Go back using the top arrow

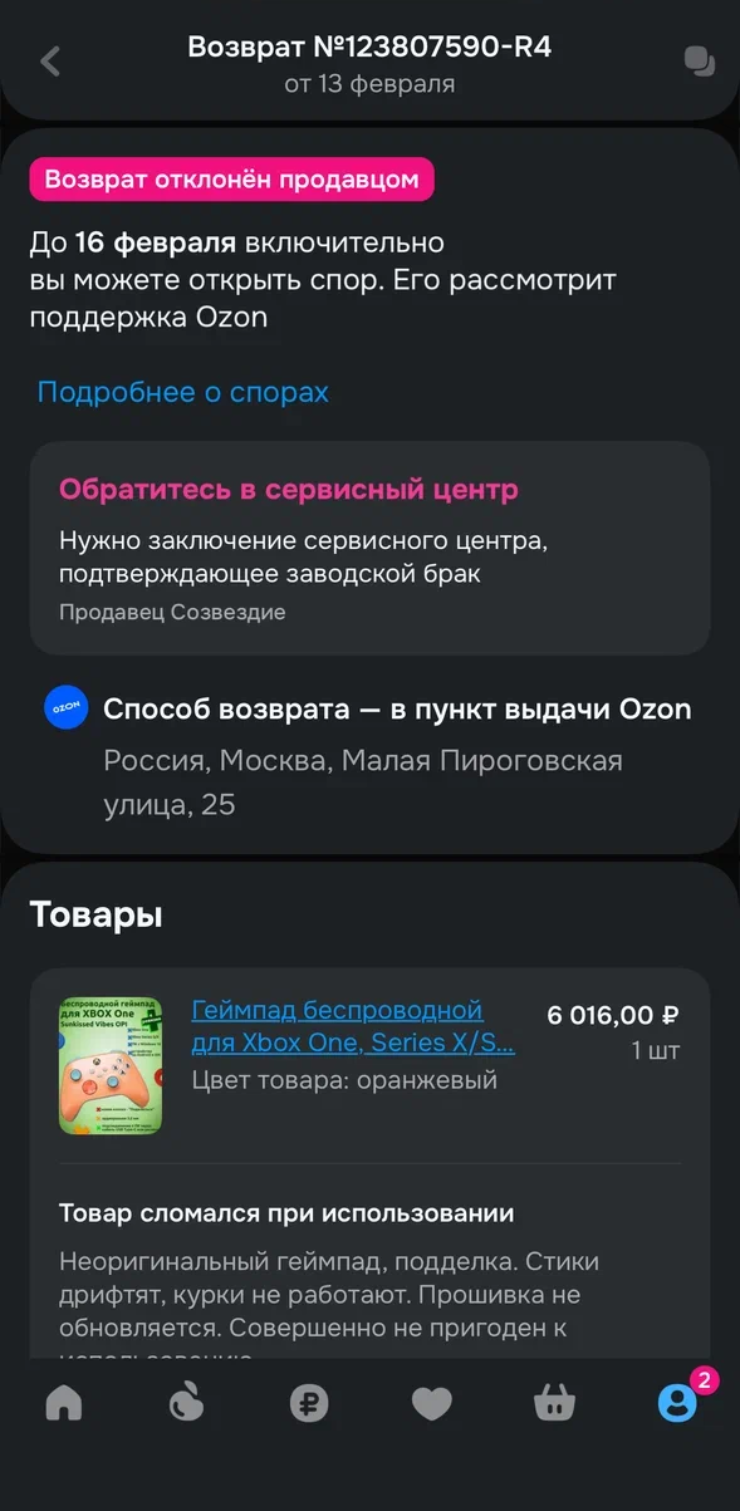point(50,62)
